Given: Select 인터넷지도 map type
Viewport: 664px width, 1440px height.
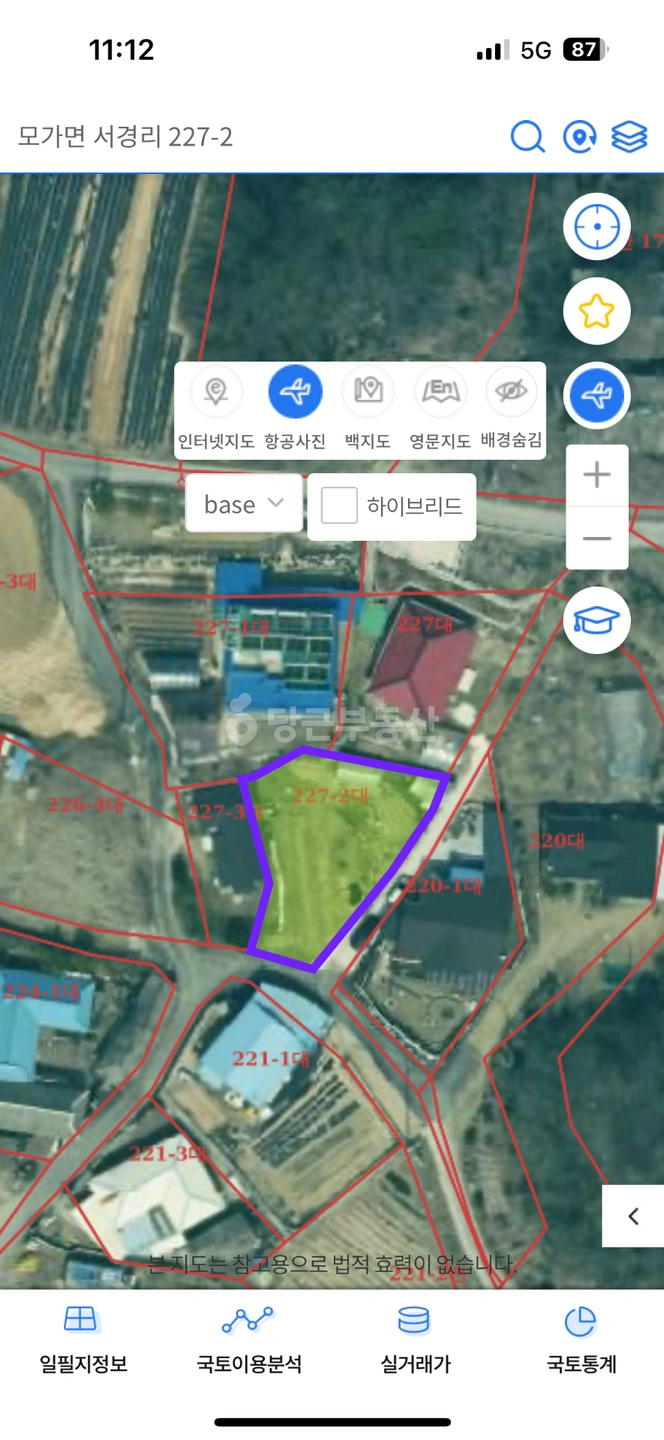Looking at the screenshot, I should [x=216, y=408].
